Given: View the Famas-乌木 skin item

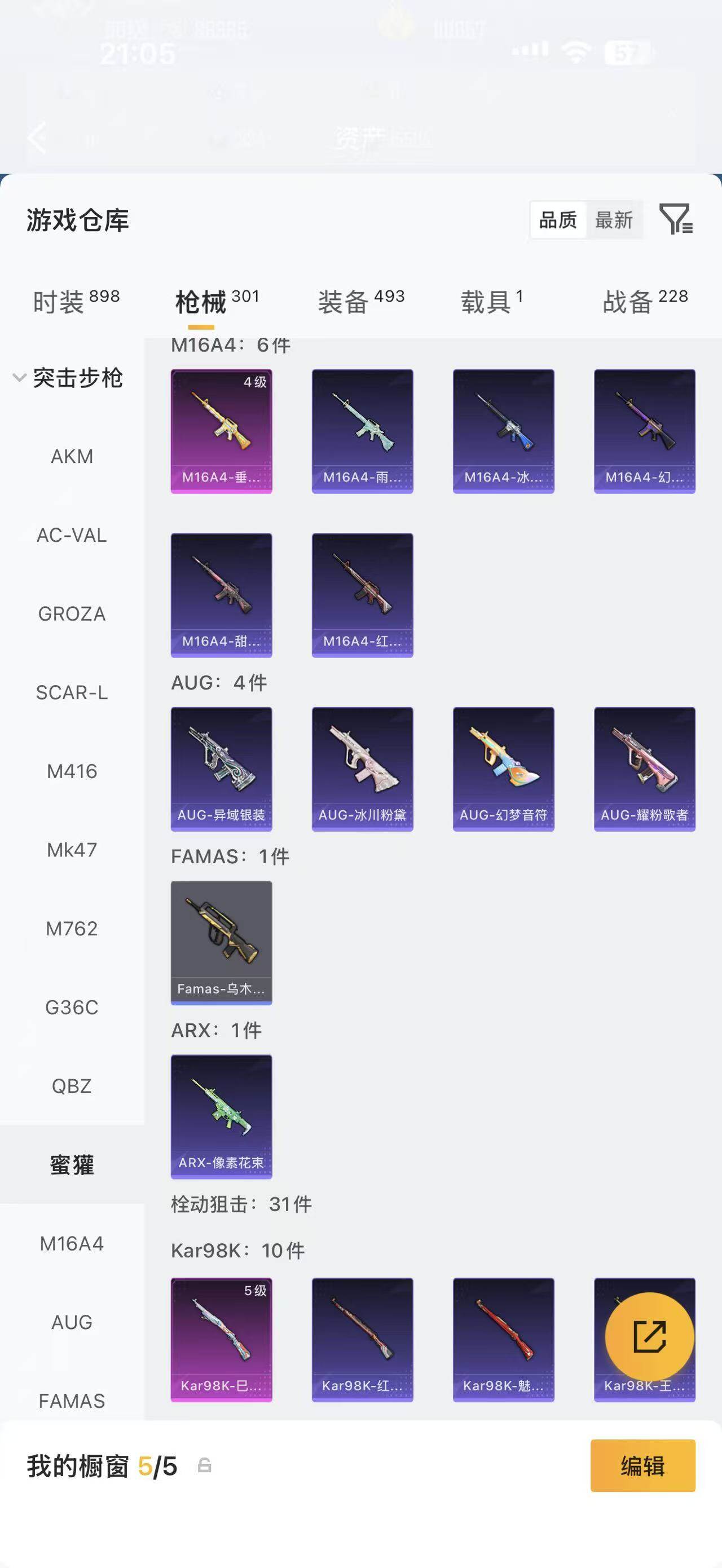Looking at the screenshot, I should click(221, 942).
